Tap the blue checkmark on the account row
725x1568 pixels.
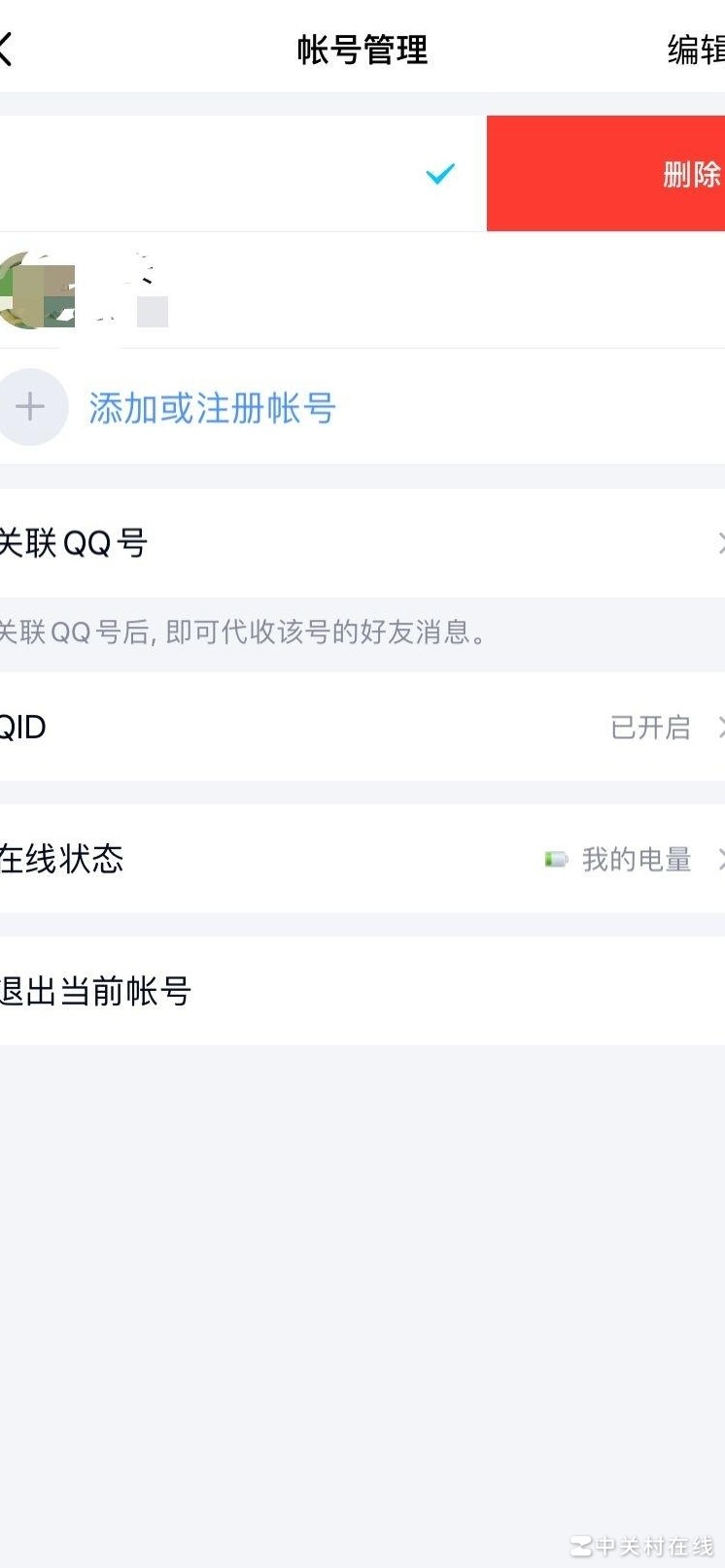coord(439,174)
